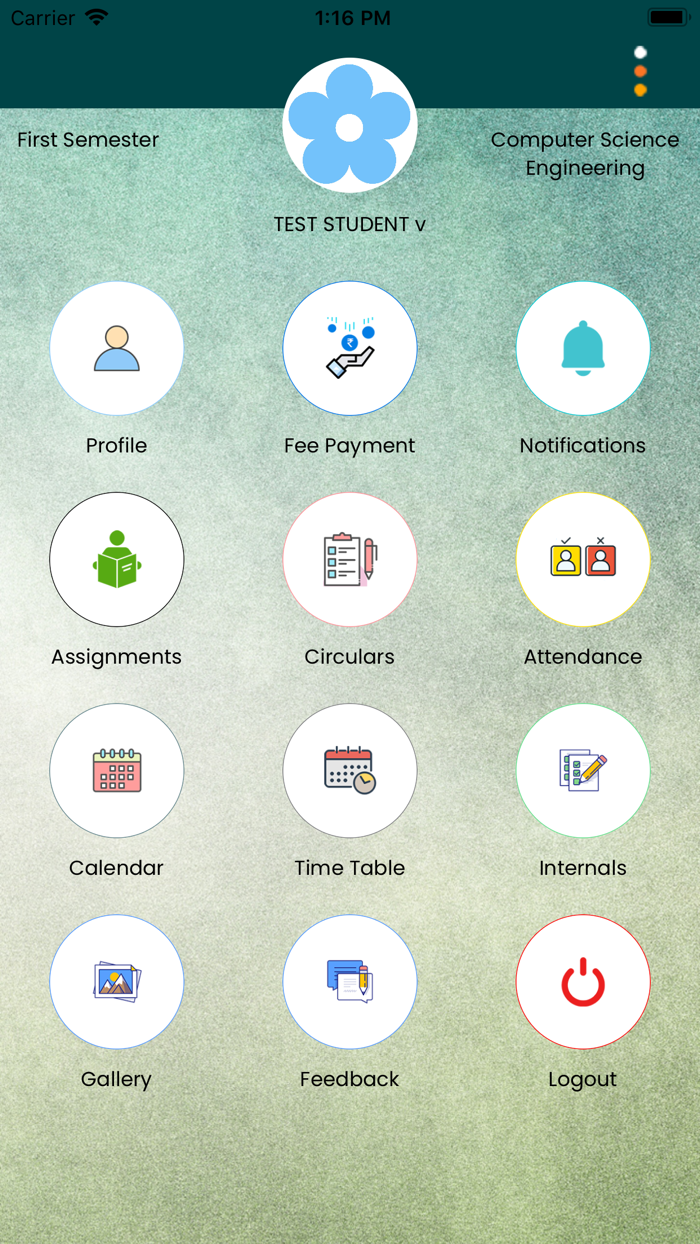Tap the Logout button
This screenshot has height=1244, width=700.
[583, 981]
